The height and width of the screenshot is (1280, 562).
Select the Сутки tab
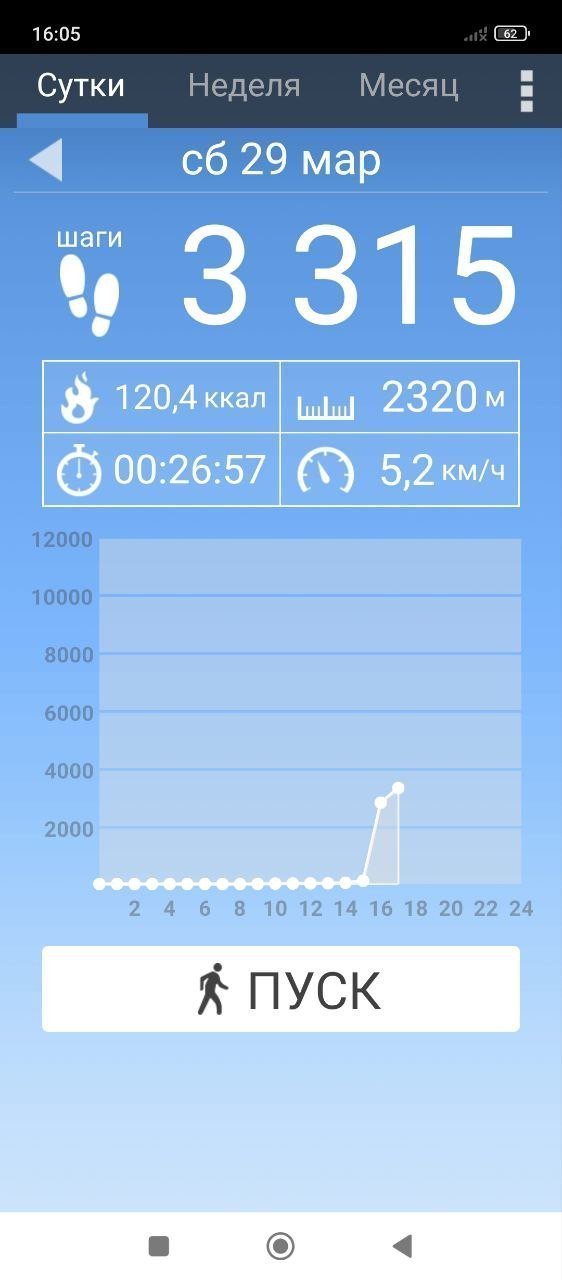(x=81, y=86)
